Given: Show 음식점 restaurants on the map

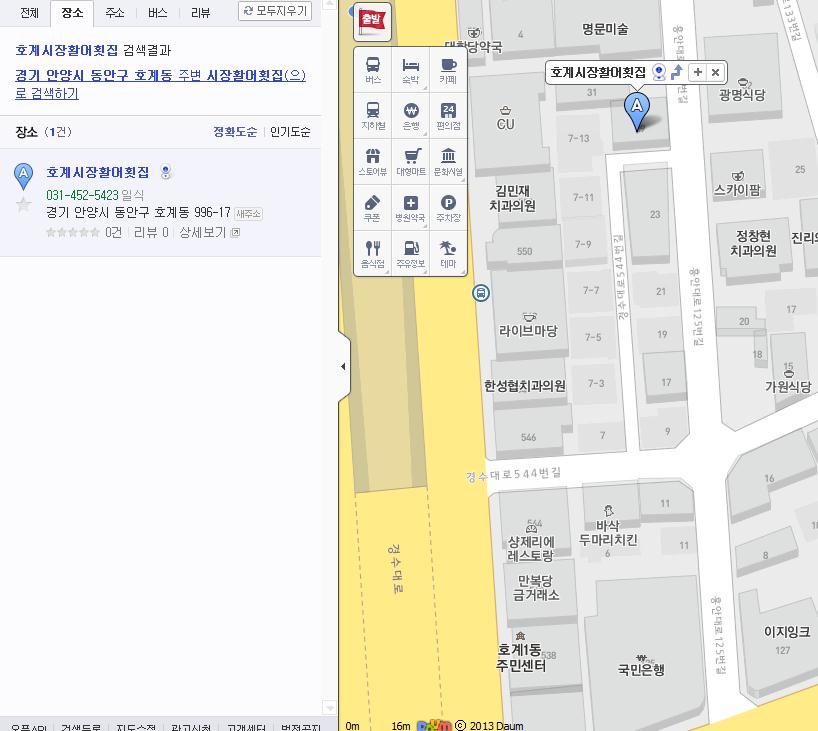Looking at the screenshot, I should (373, 254).
